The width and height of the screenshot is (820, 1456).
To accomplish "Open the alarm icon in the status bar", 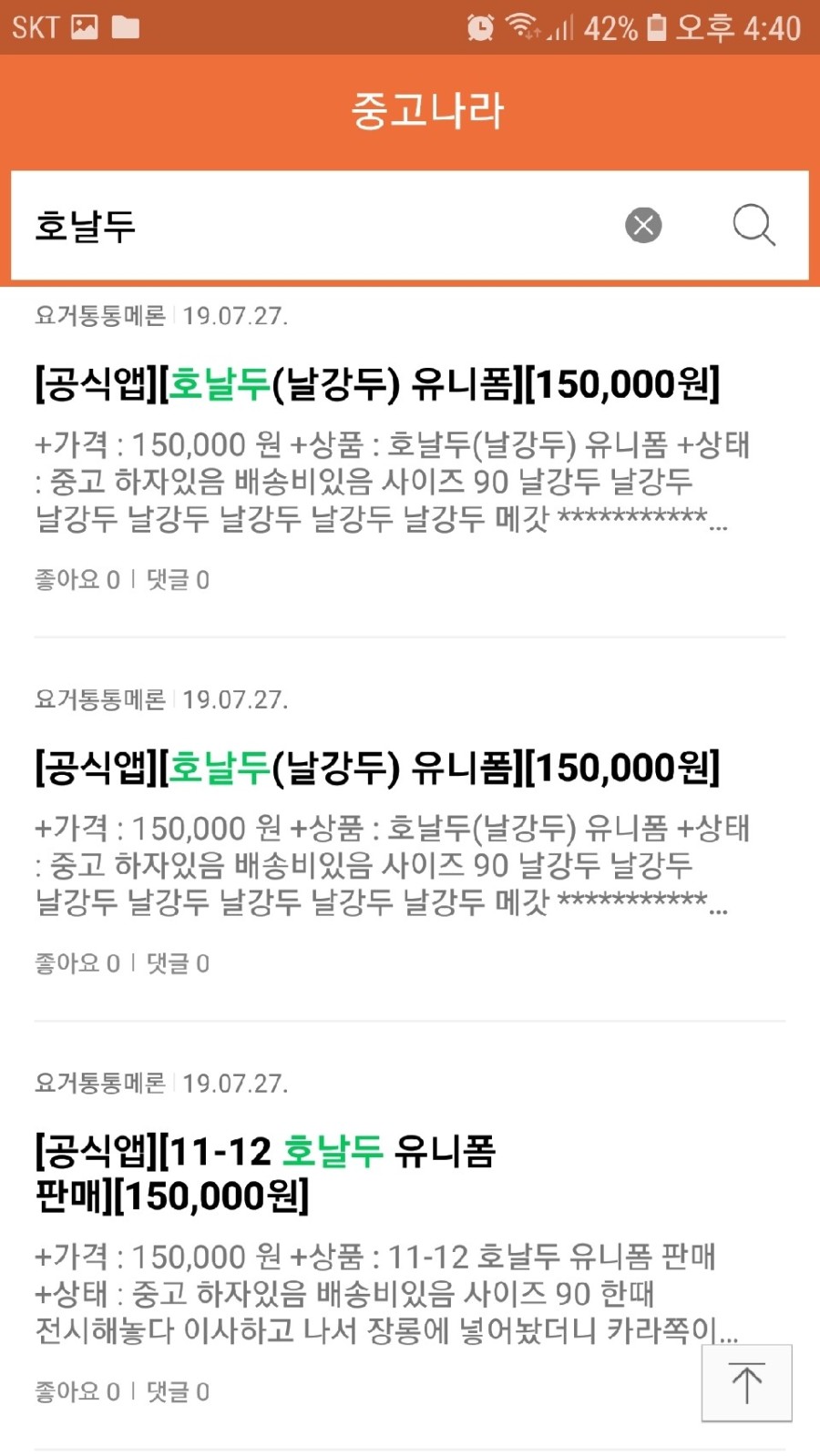I will coord(481,26).
